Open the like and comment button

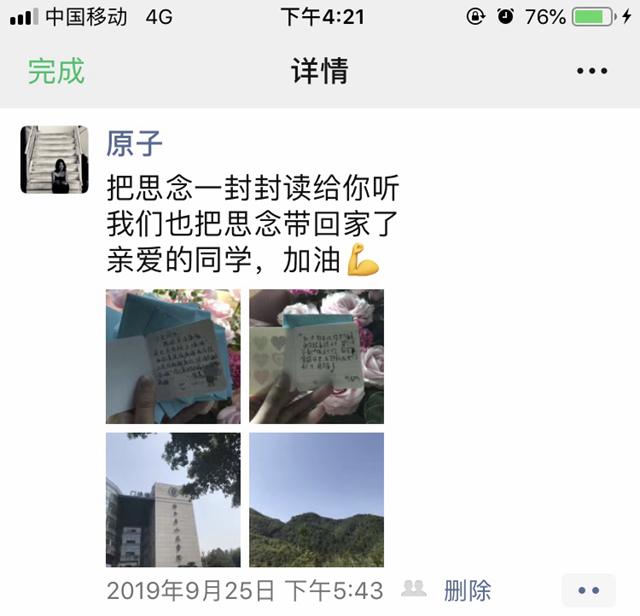click(x=588, y=591)
